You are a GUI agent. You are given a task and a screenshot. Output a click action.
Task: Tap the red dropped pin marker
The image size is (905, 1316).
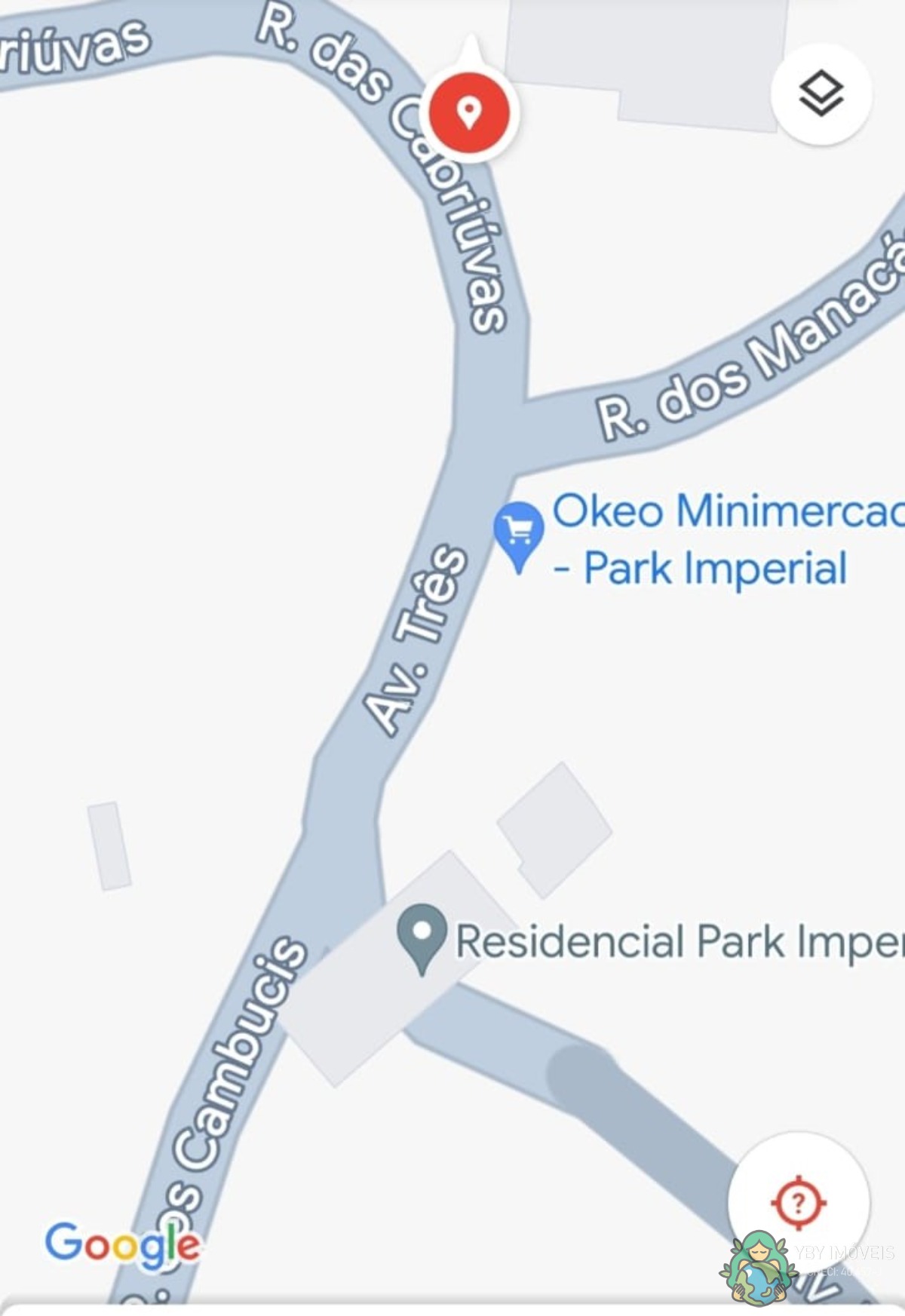pyautogui.click(x=469, y=113)
